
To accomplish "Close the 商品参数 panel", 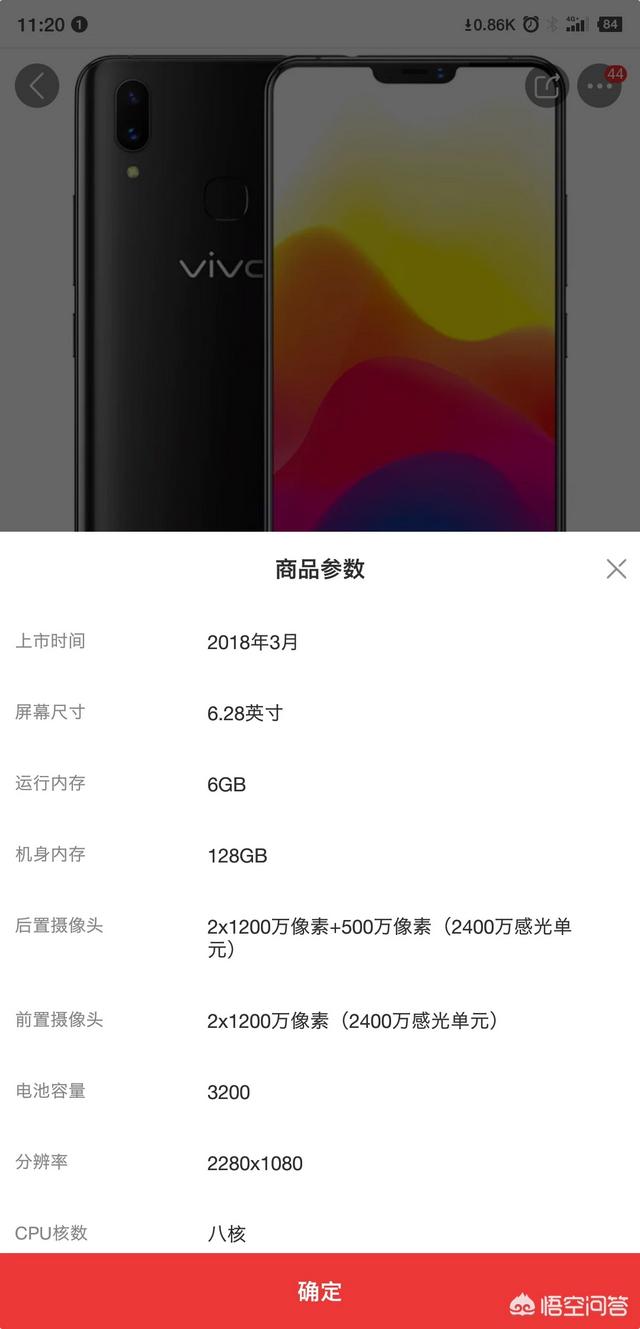I will 616,569.
